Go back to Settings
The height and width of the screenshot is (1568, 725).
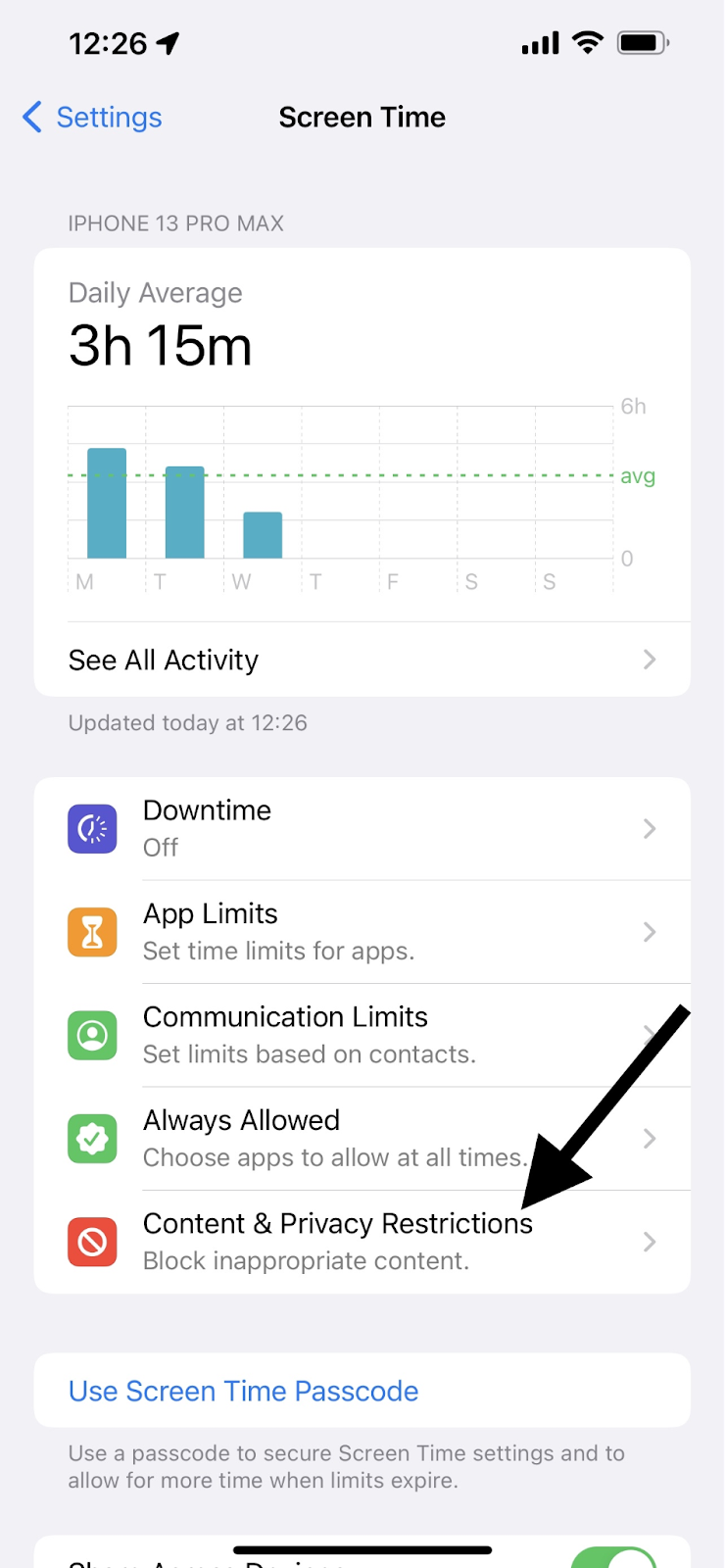92,118
